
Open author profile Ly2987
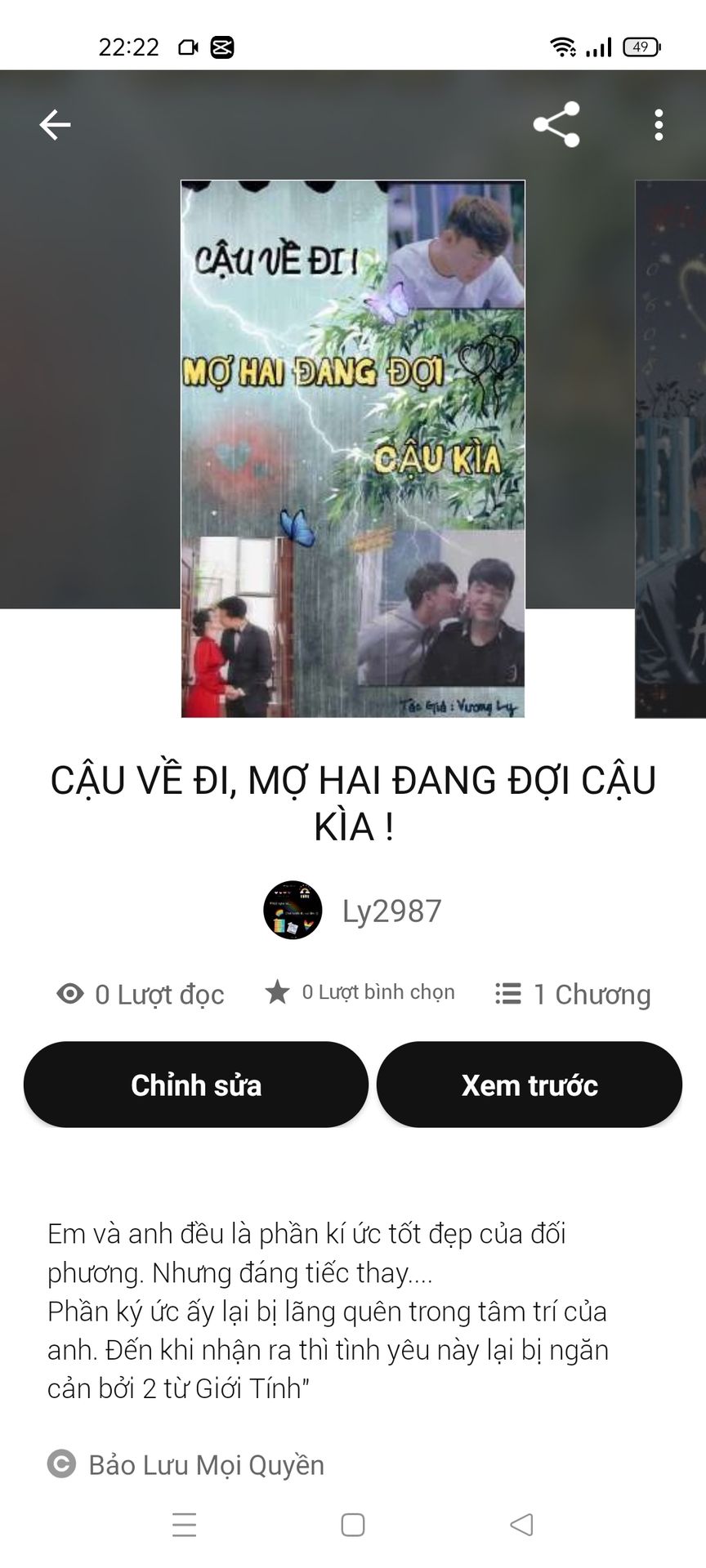[353, 910]
